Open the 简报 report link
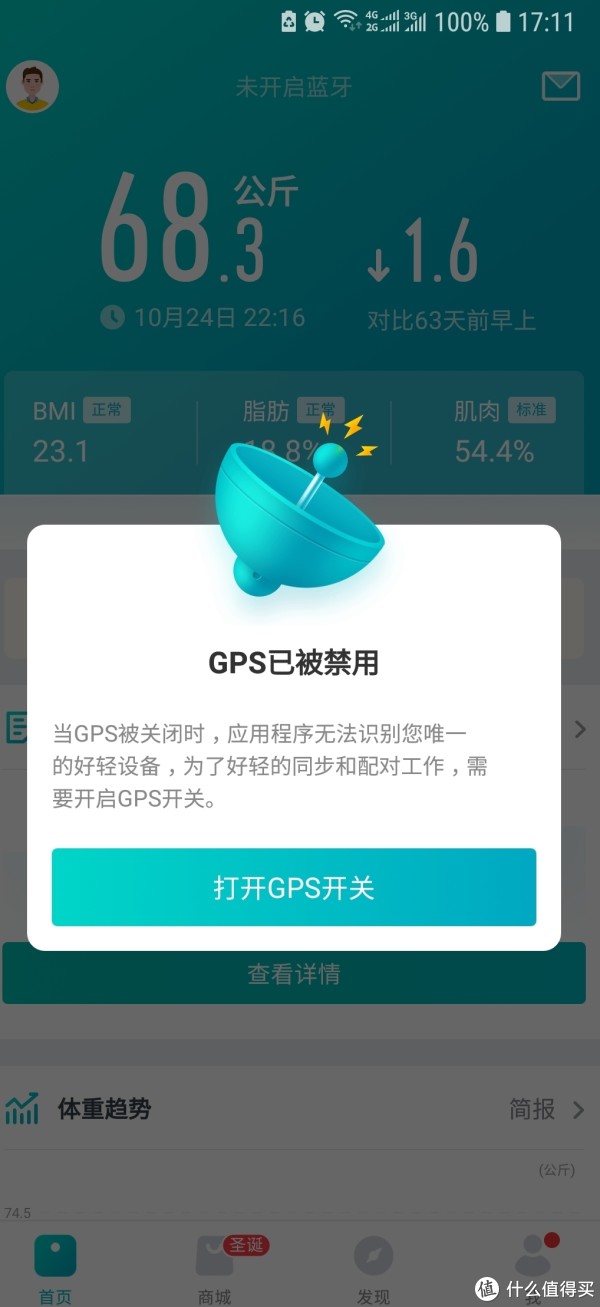Screen dimensions: 600x1307 pyautogui.click(x=545, y=1109)
